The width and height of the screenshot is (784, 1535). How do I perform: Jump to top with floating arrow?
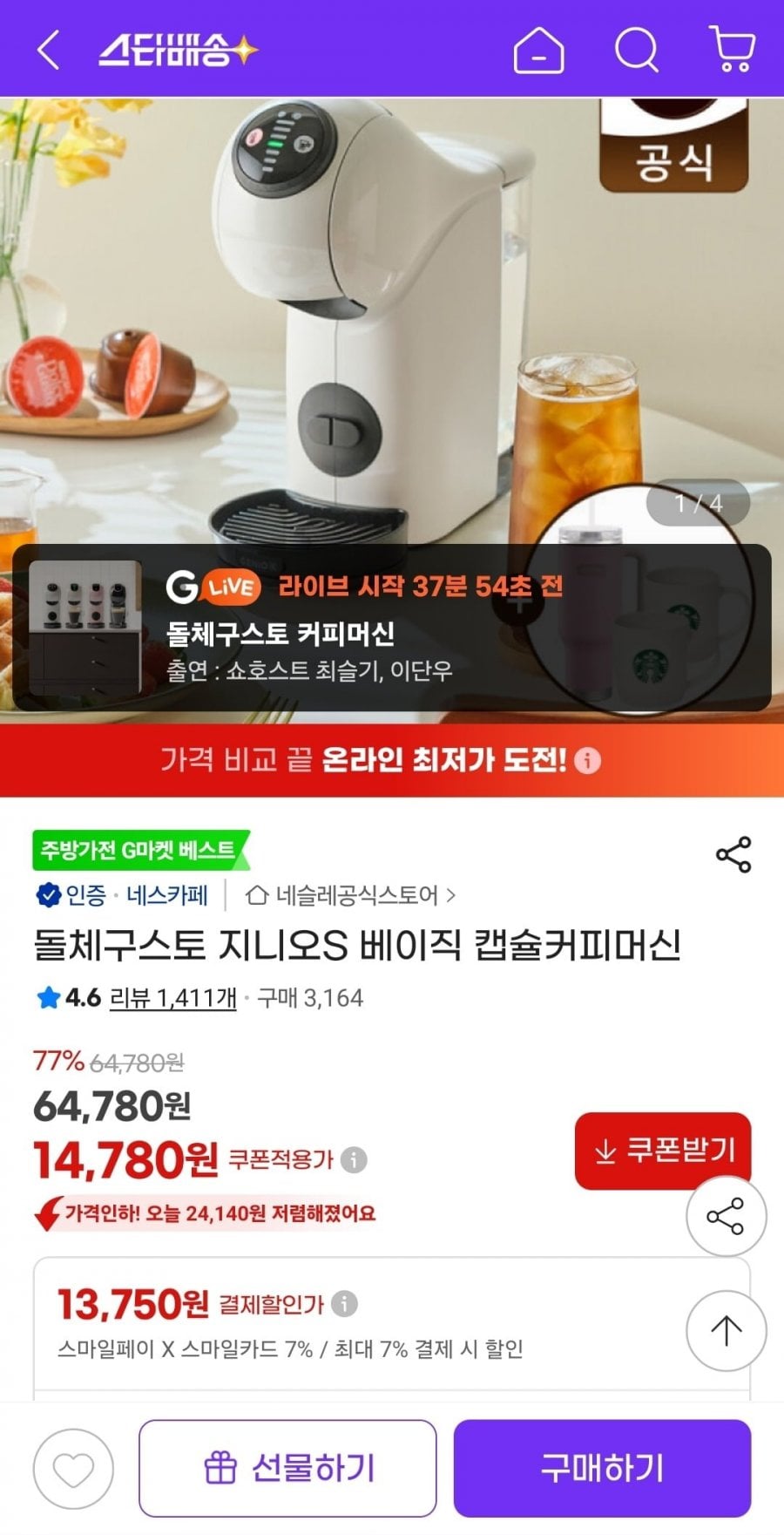click(x=727, y=1330)
